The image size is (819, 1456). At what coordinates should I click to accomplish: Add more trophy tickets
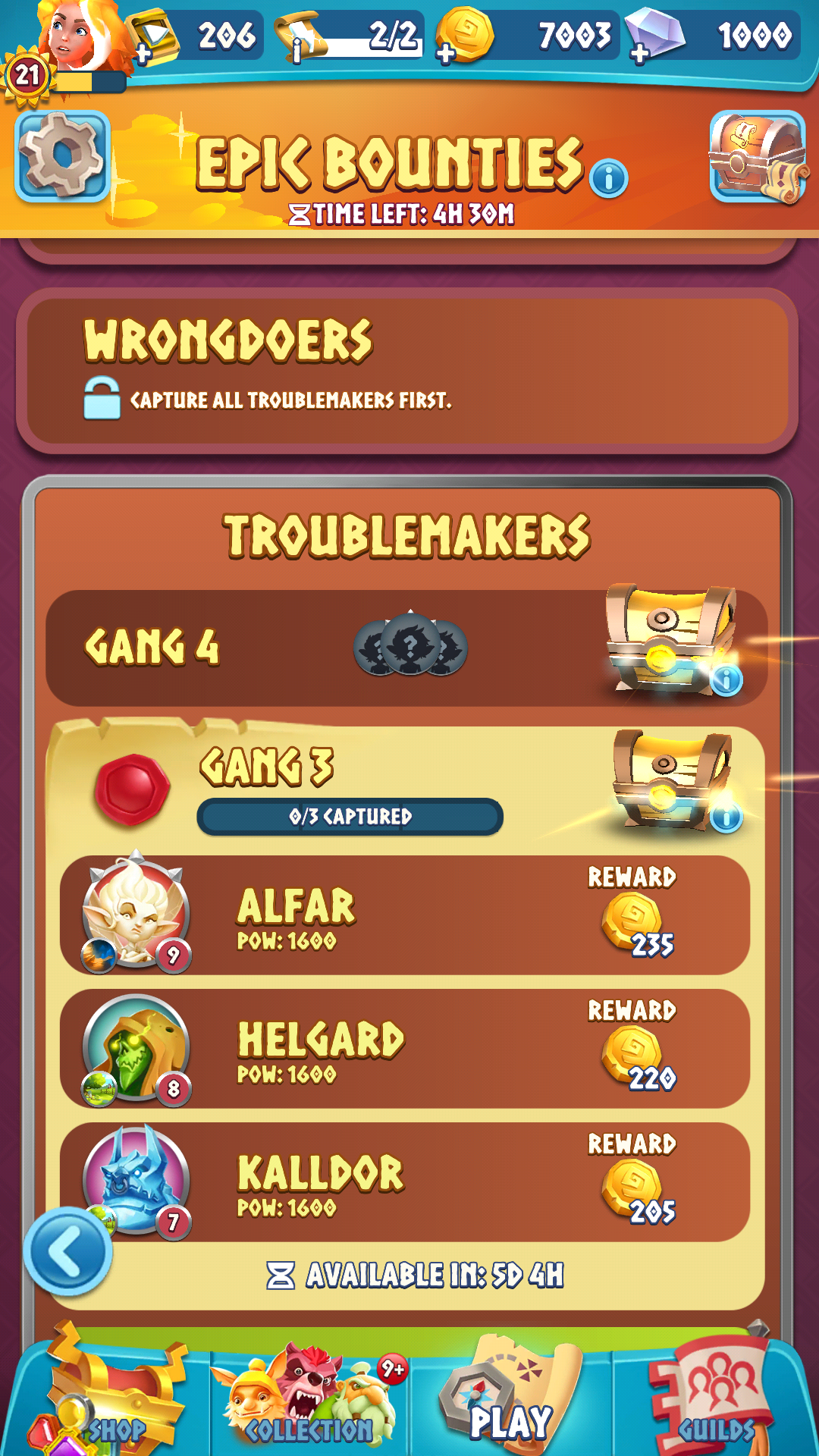(143, 52)
